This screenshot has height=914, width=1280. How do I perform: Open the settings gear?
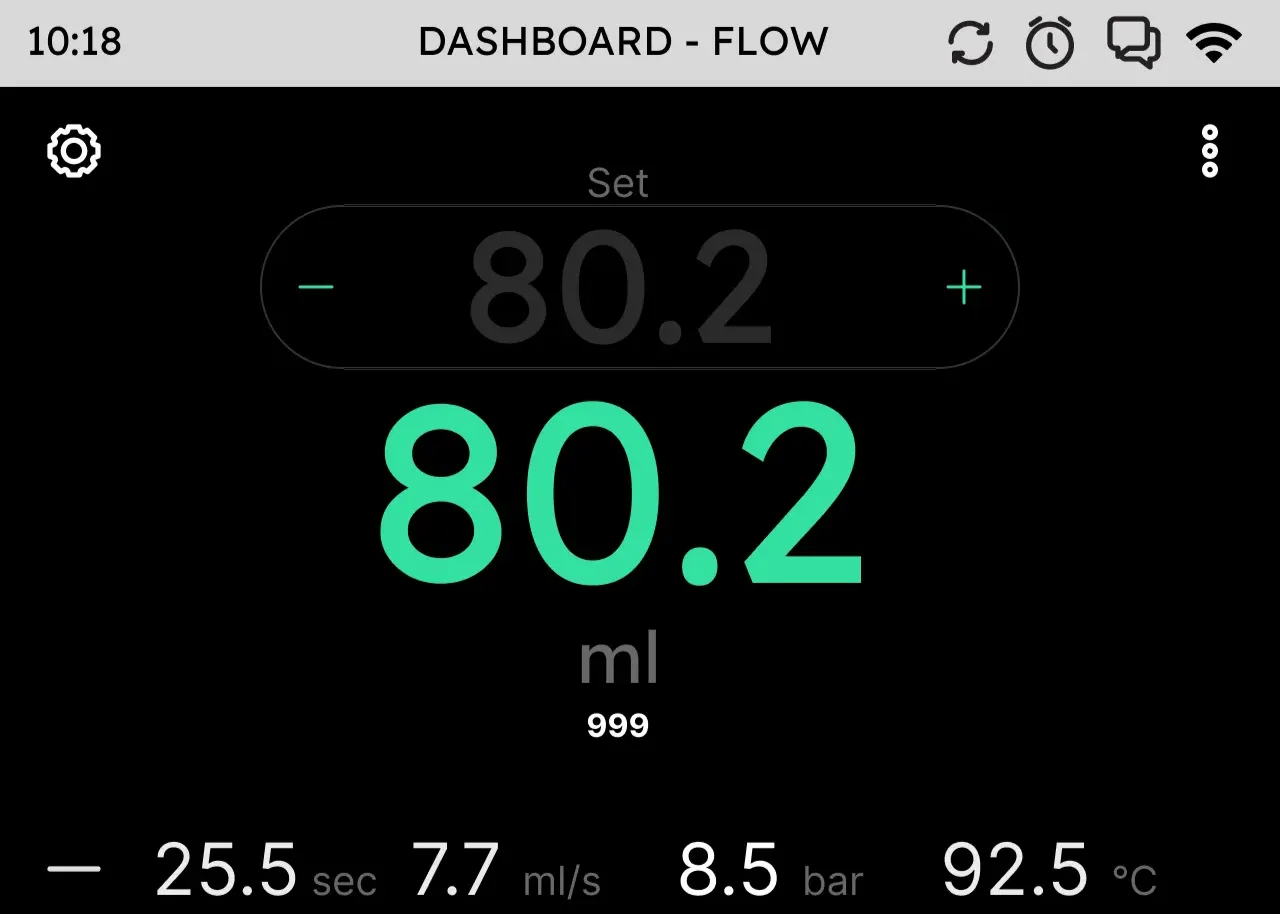tap(74, 152)
